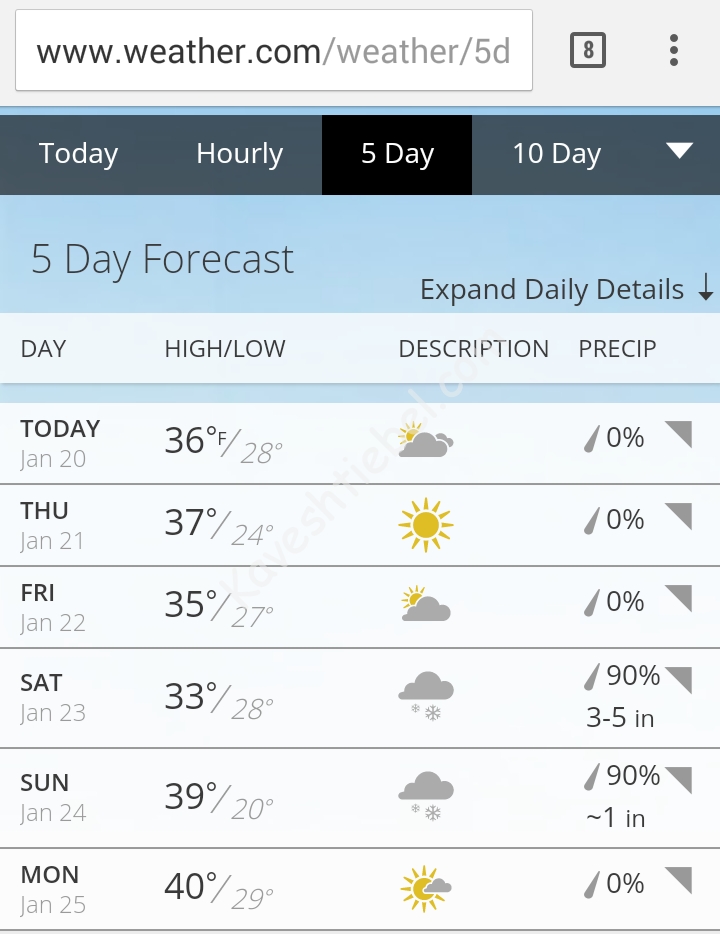This screenshot has width=720, height=934.
Task: Switch to the Hourly tab
Action: point(240,154)
